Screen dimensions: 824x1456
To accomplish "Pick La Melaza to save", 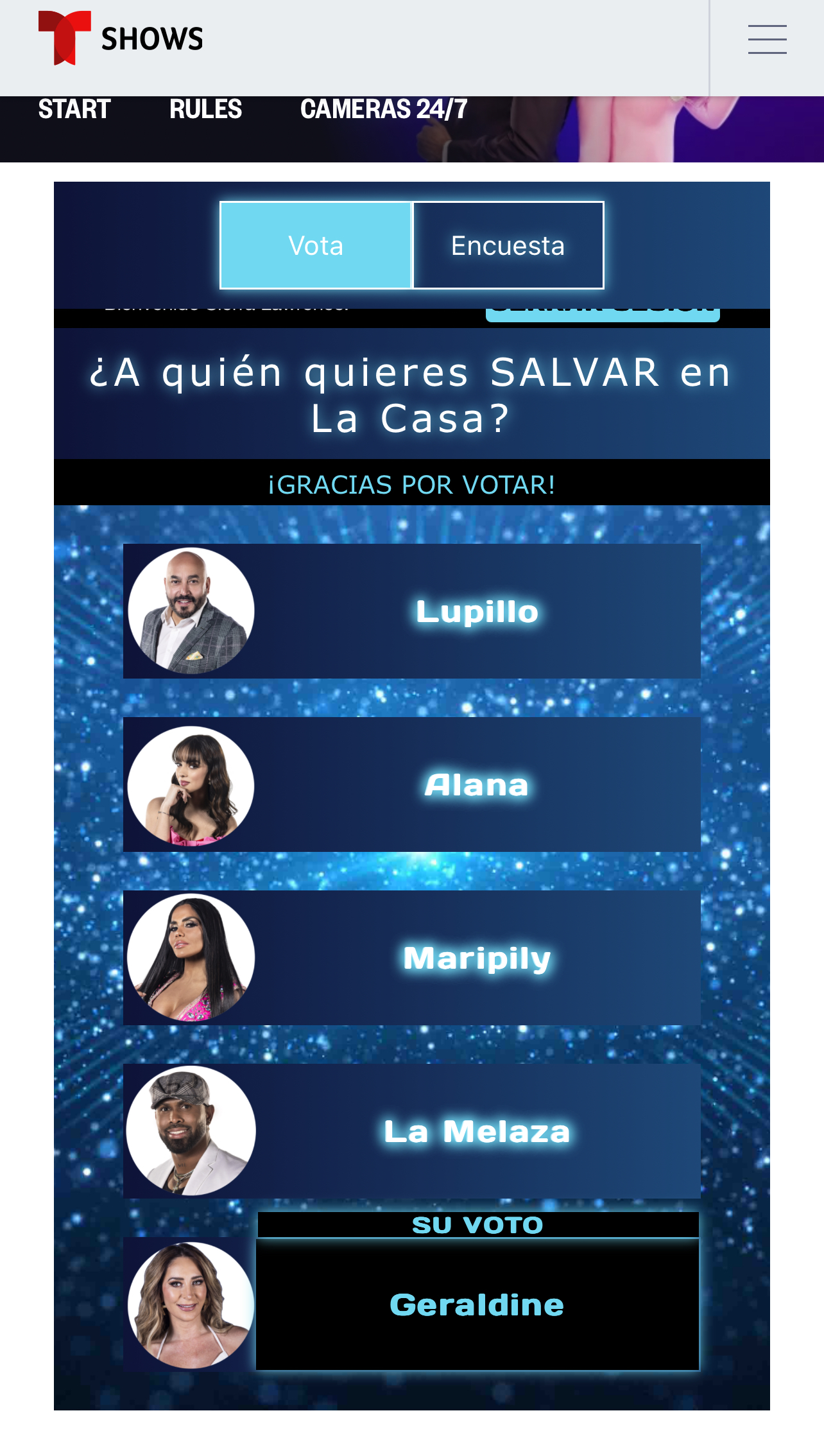I will point(412,1131).
